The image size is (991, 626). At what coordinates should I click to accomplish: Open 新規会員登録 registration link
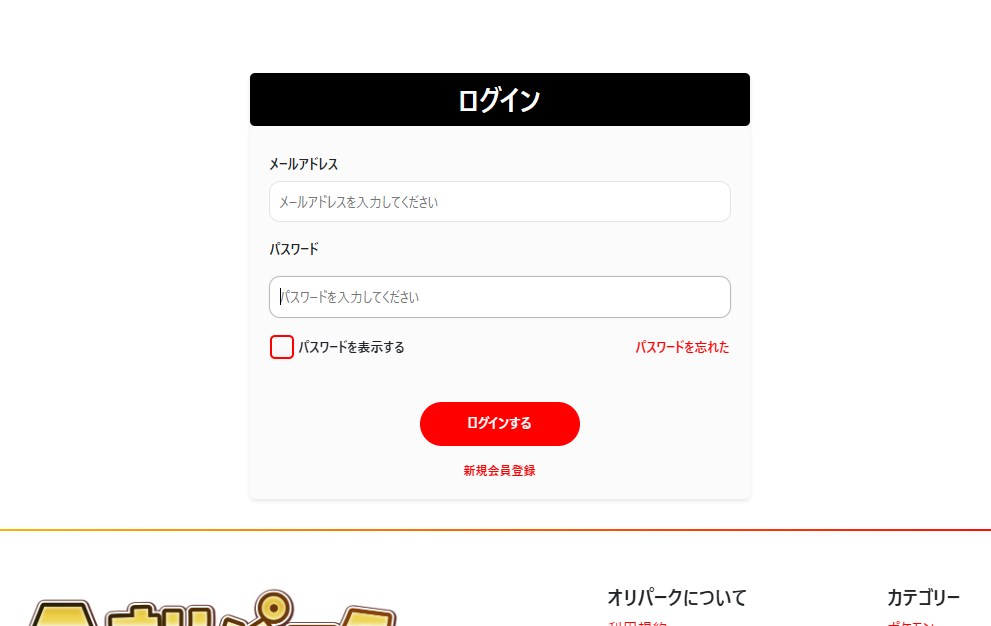499,470
